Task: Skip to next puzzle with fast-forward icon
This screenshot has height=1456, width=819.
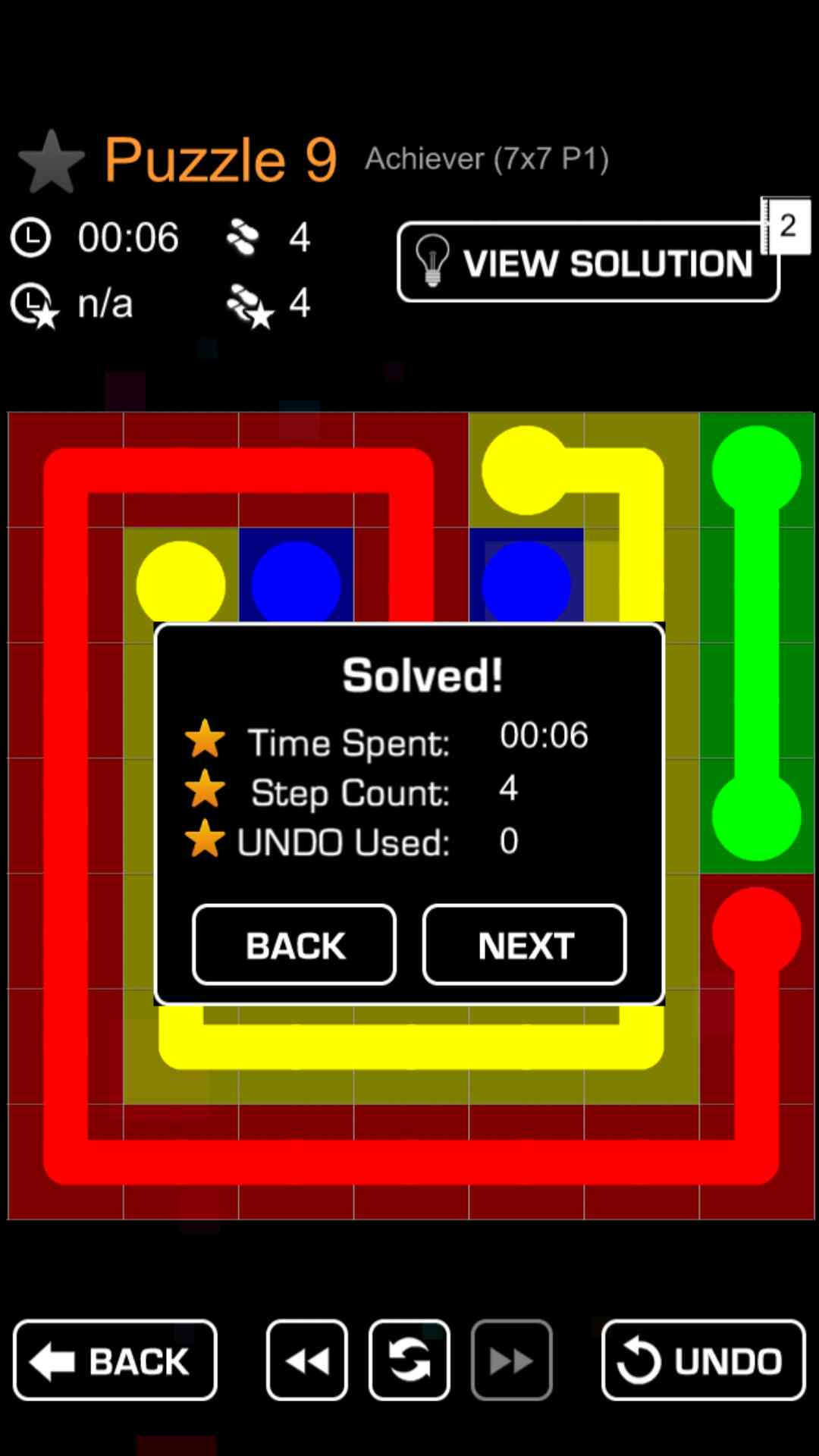Action: click(511, 1360)
